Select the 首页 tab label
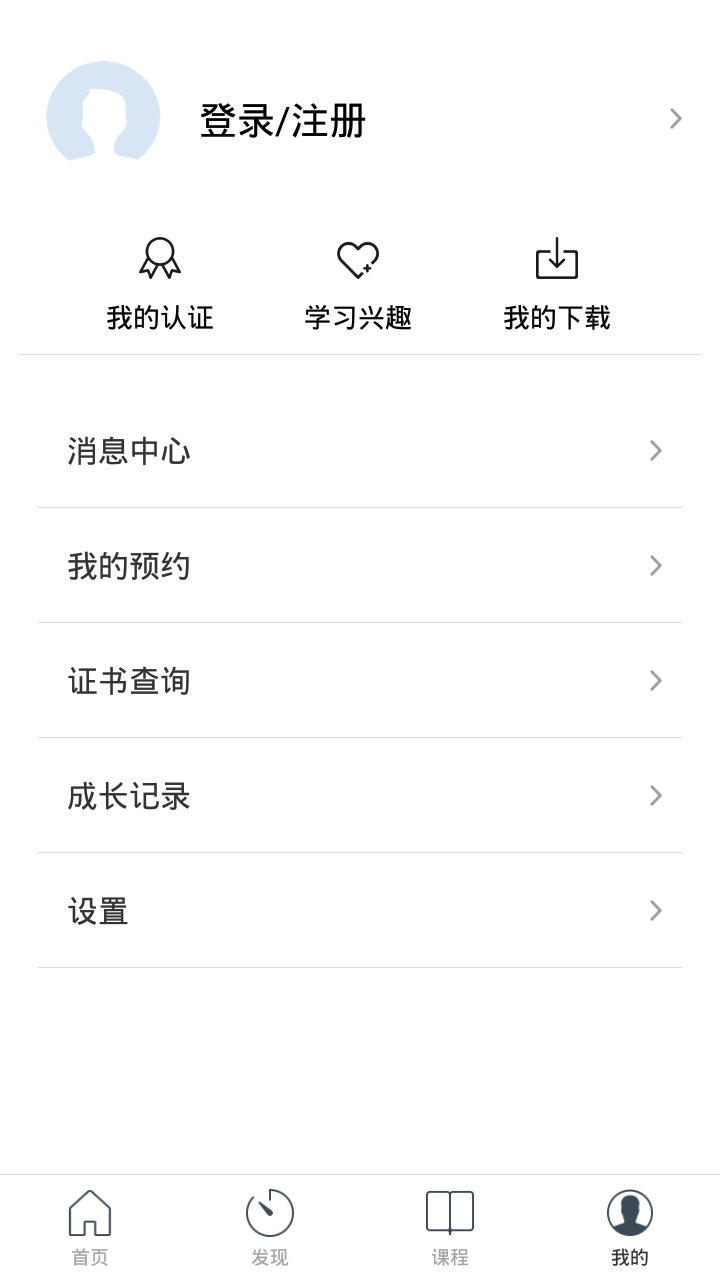Image resolution: width=720 pixels, height=1280 pixels. coord(89,1257)
